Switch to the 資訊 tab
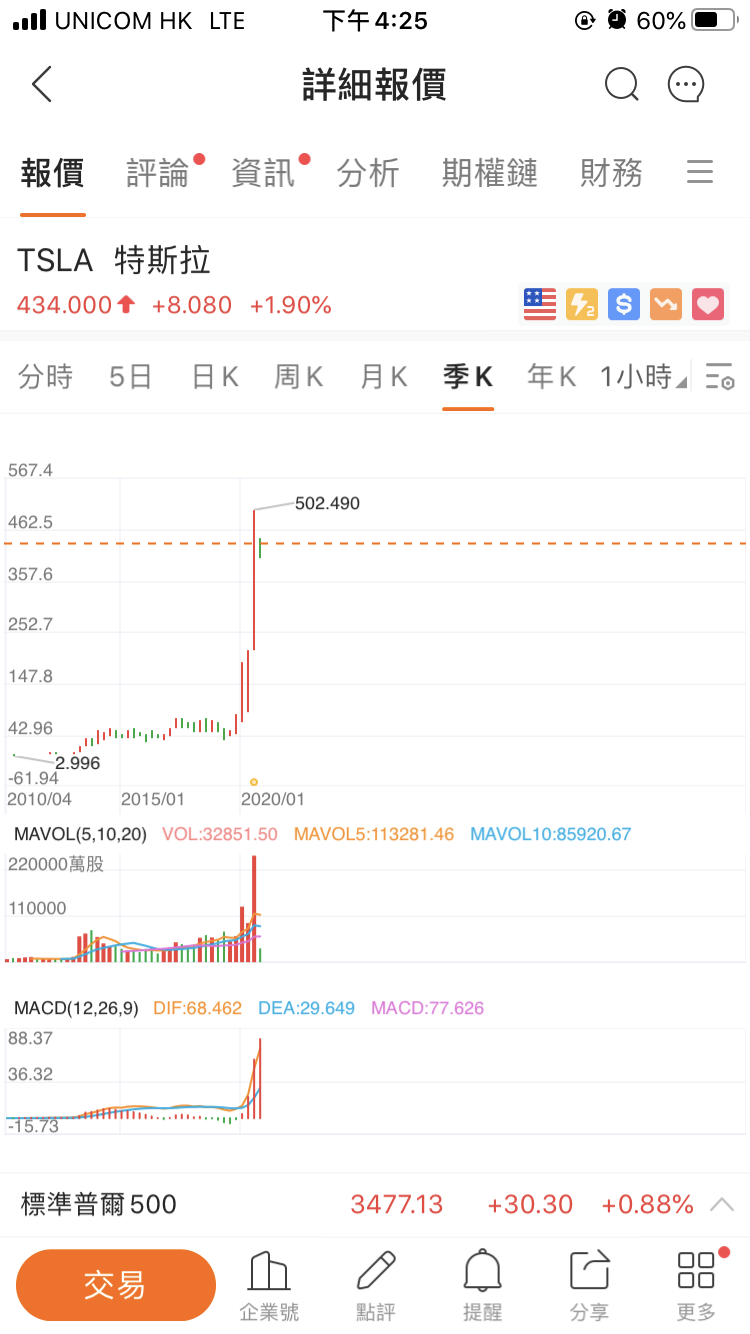 point(263,173)
